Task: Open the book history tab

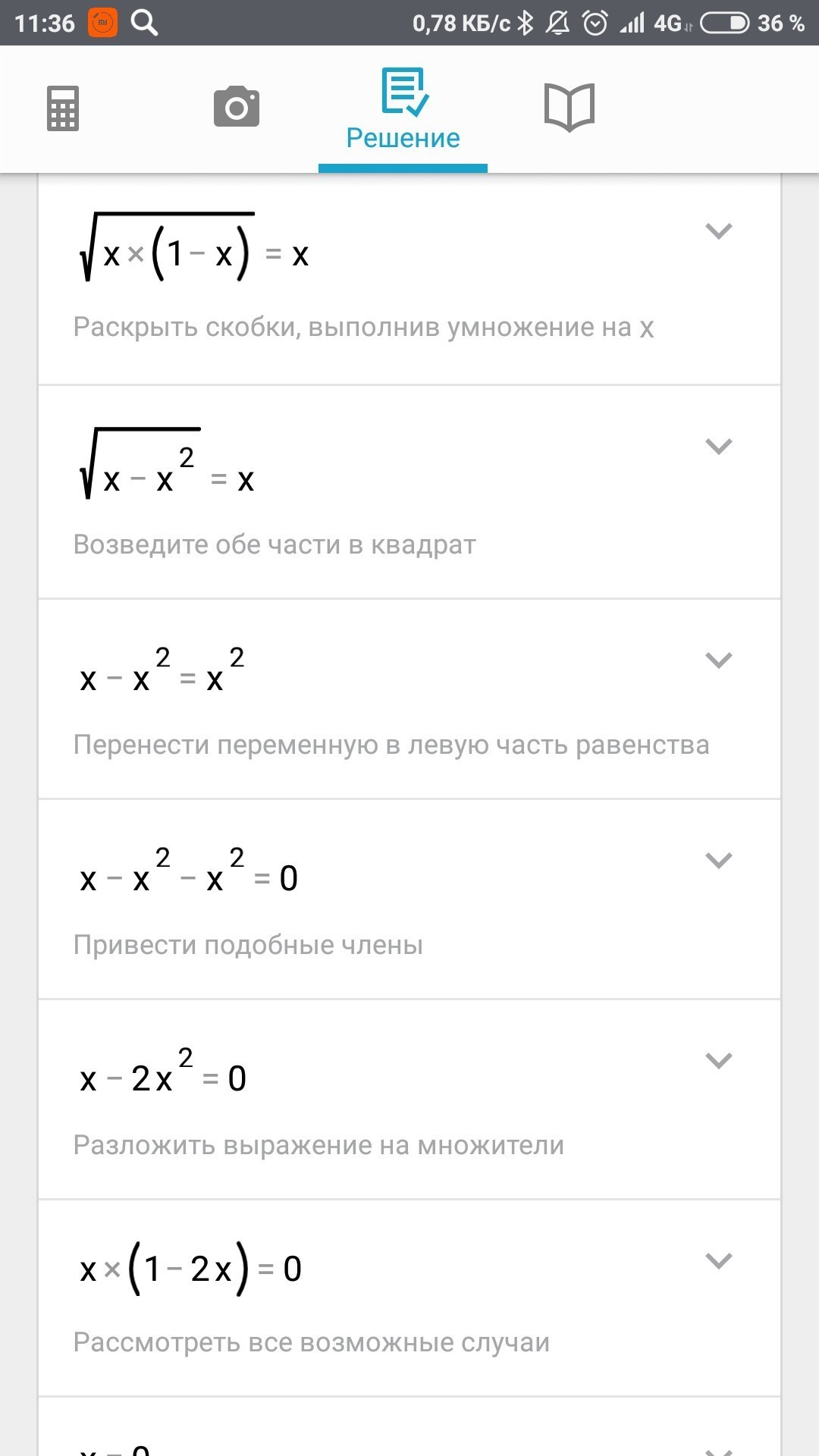Action: tap(569, 108)
